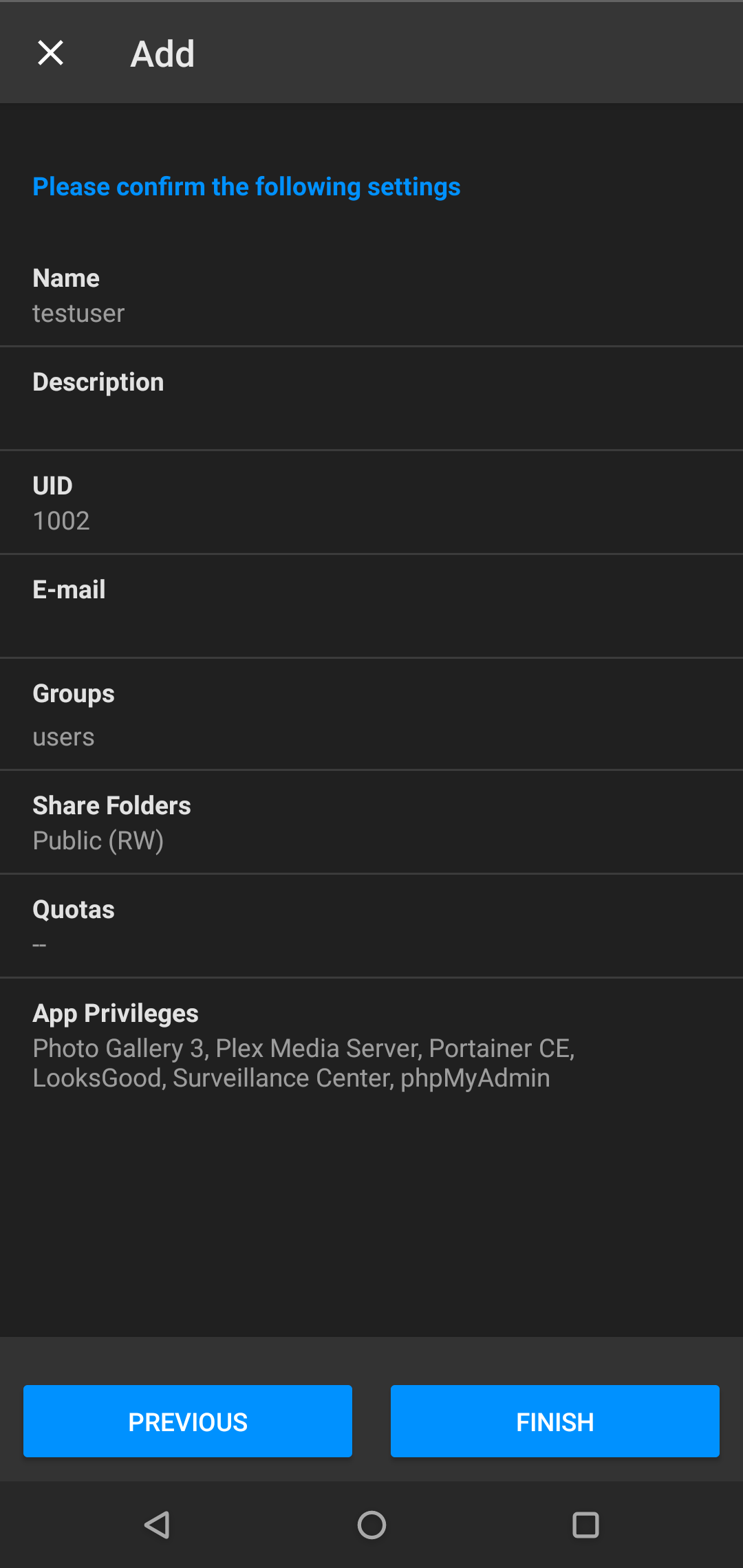Go to the home screen
Screen dimensions: 743x1568
tap(371, 1525)
